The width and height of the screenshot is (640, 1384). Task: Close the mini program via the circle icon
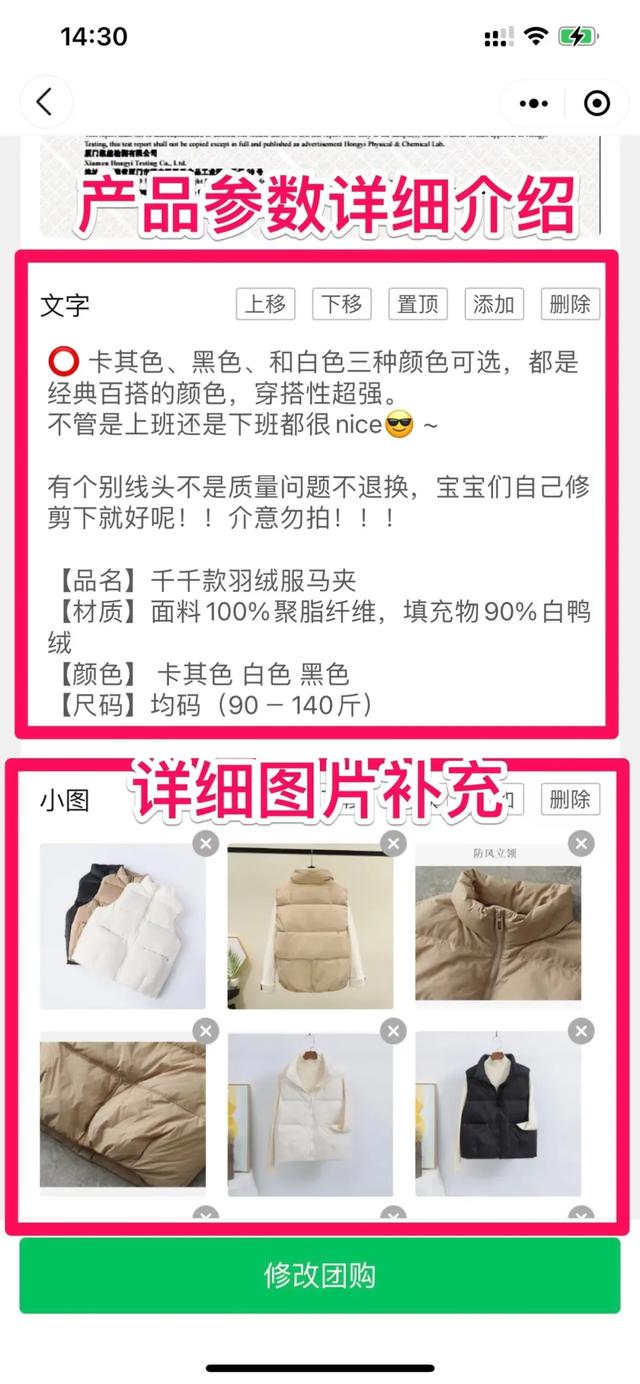[x=597, y=103]
